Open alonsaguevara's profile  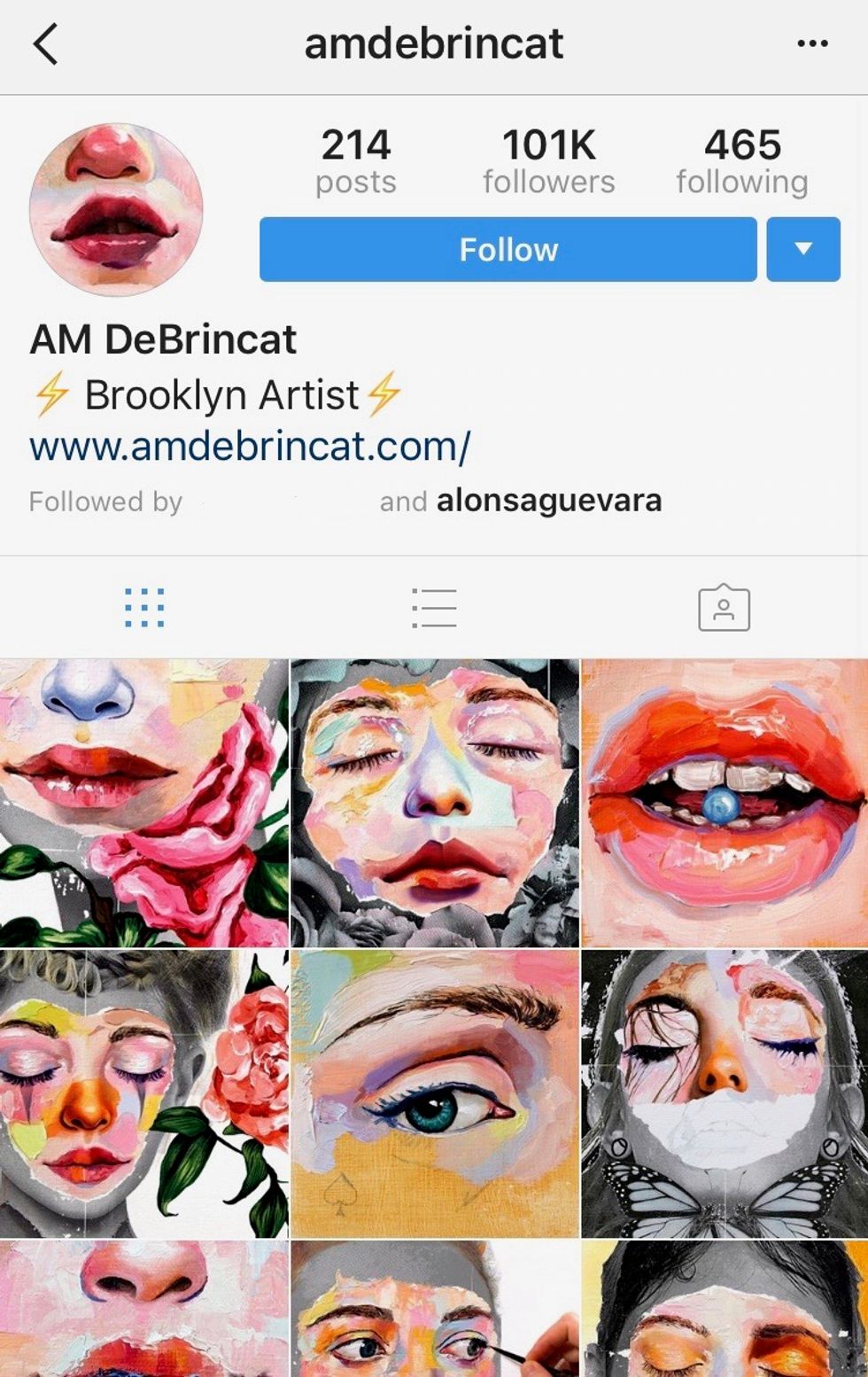tap(548, 501)
